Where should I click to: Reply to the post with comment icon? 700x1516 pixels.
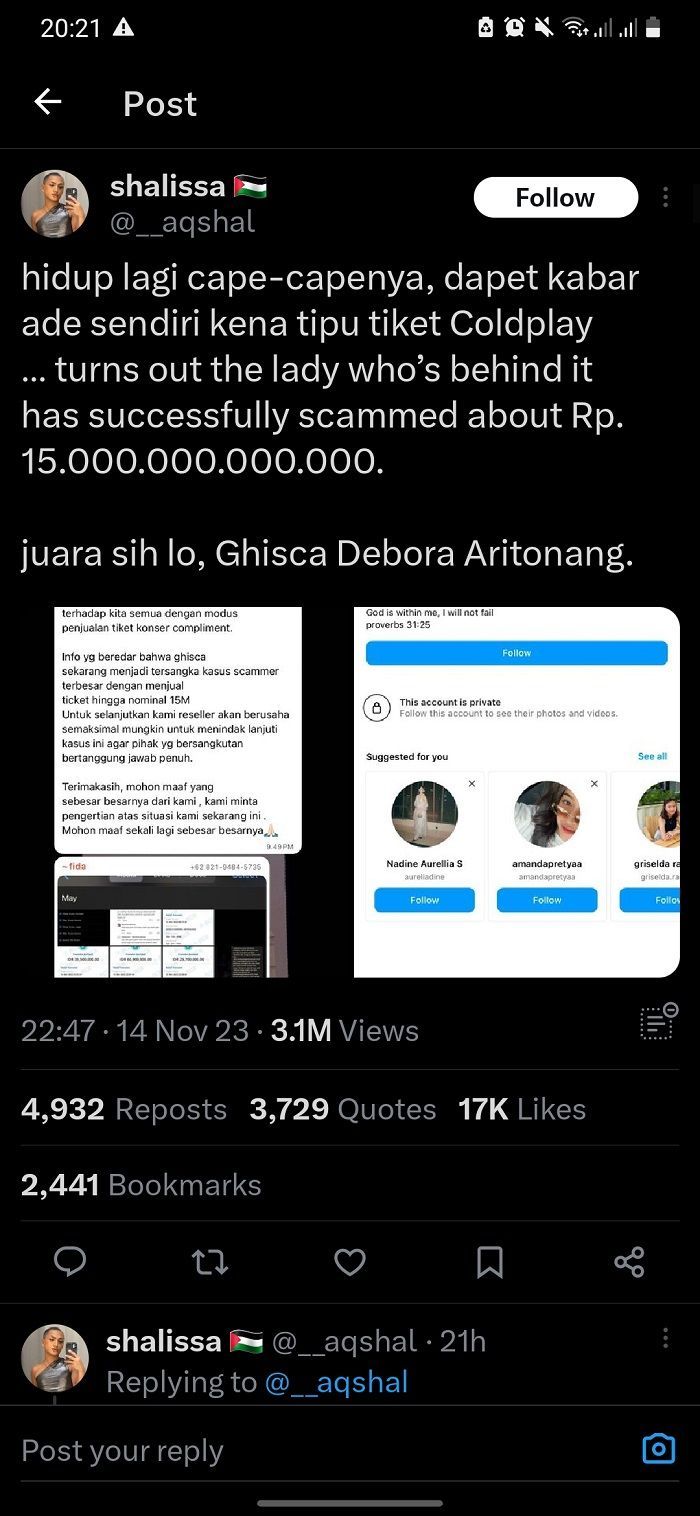click(69, 1262)
